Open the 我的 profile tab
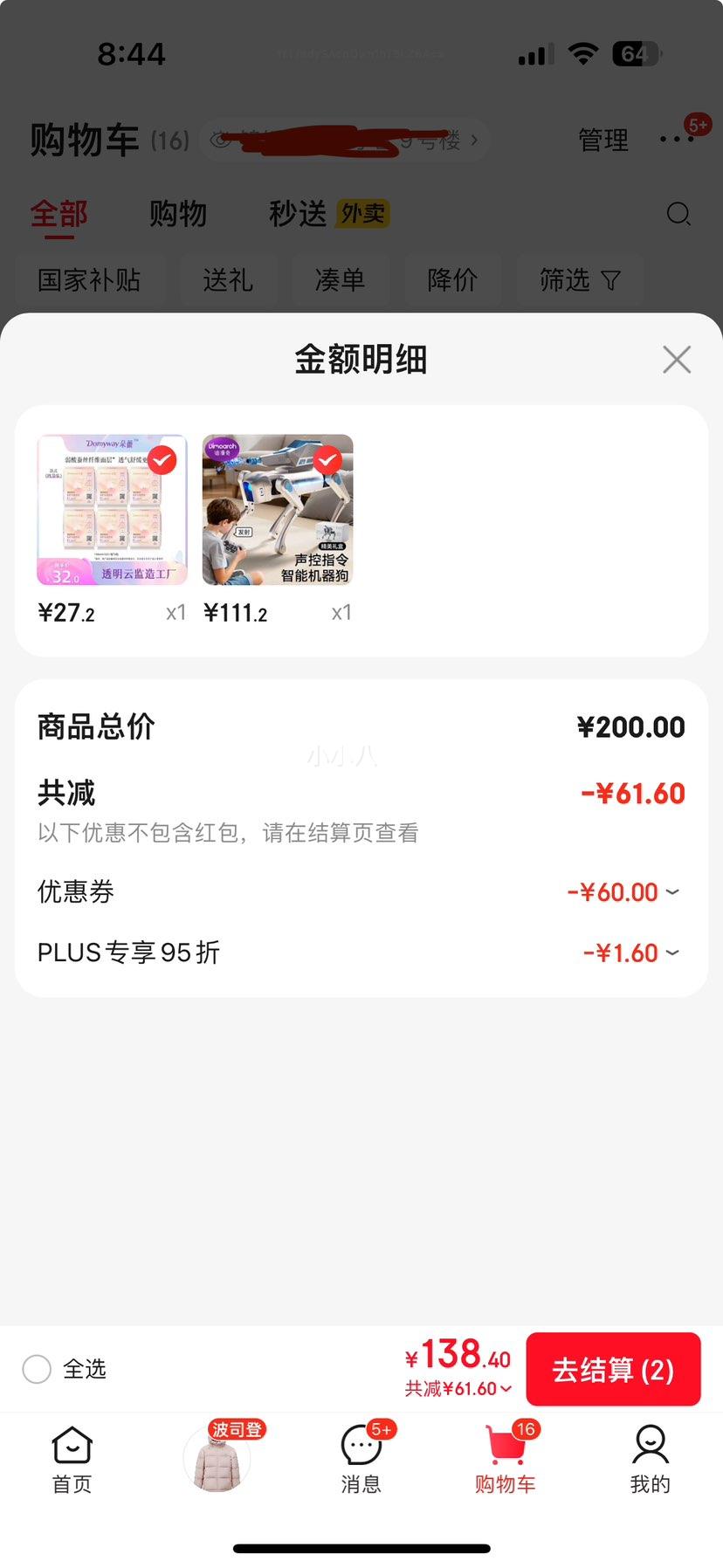Screen dimensions: 723x1568 [x=650, y=1460]
